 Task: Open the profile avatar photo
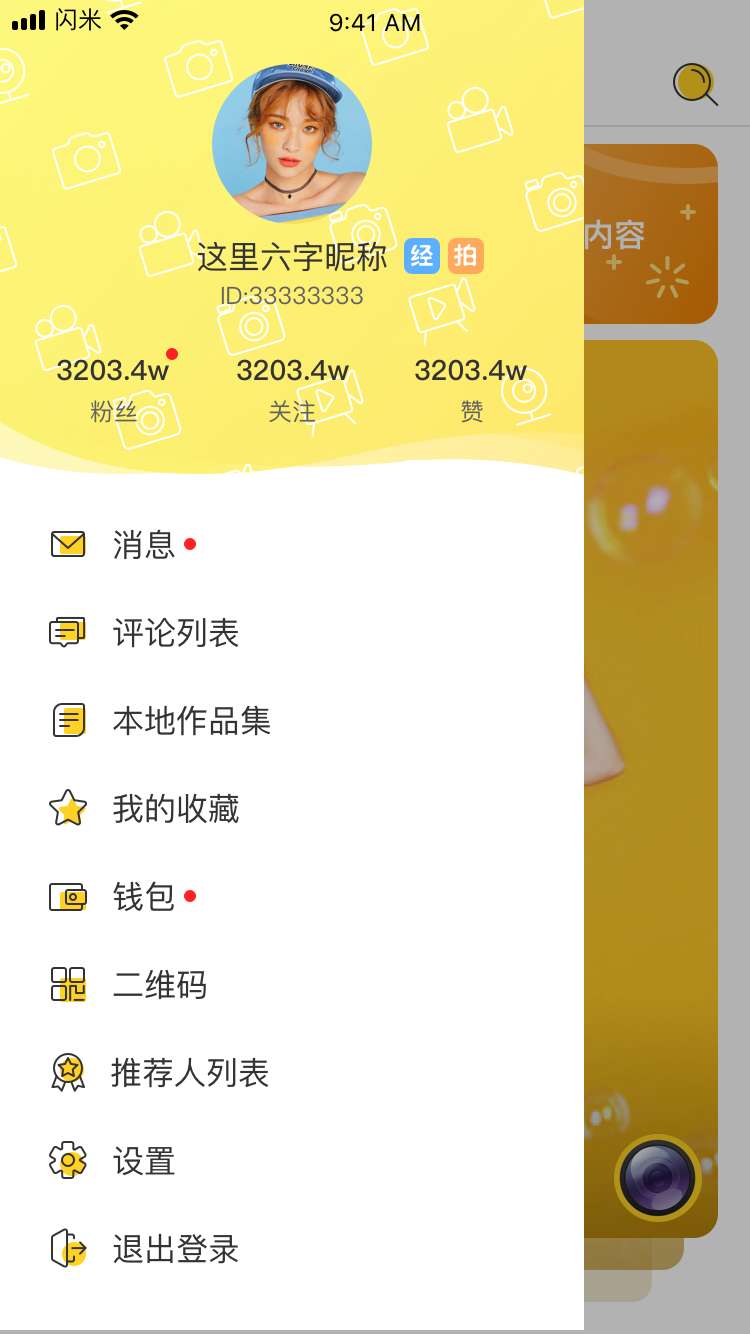pos(292,142)
